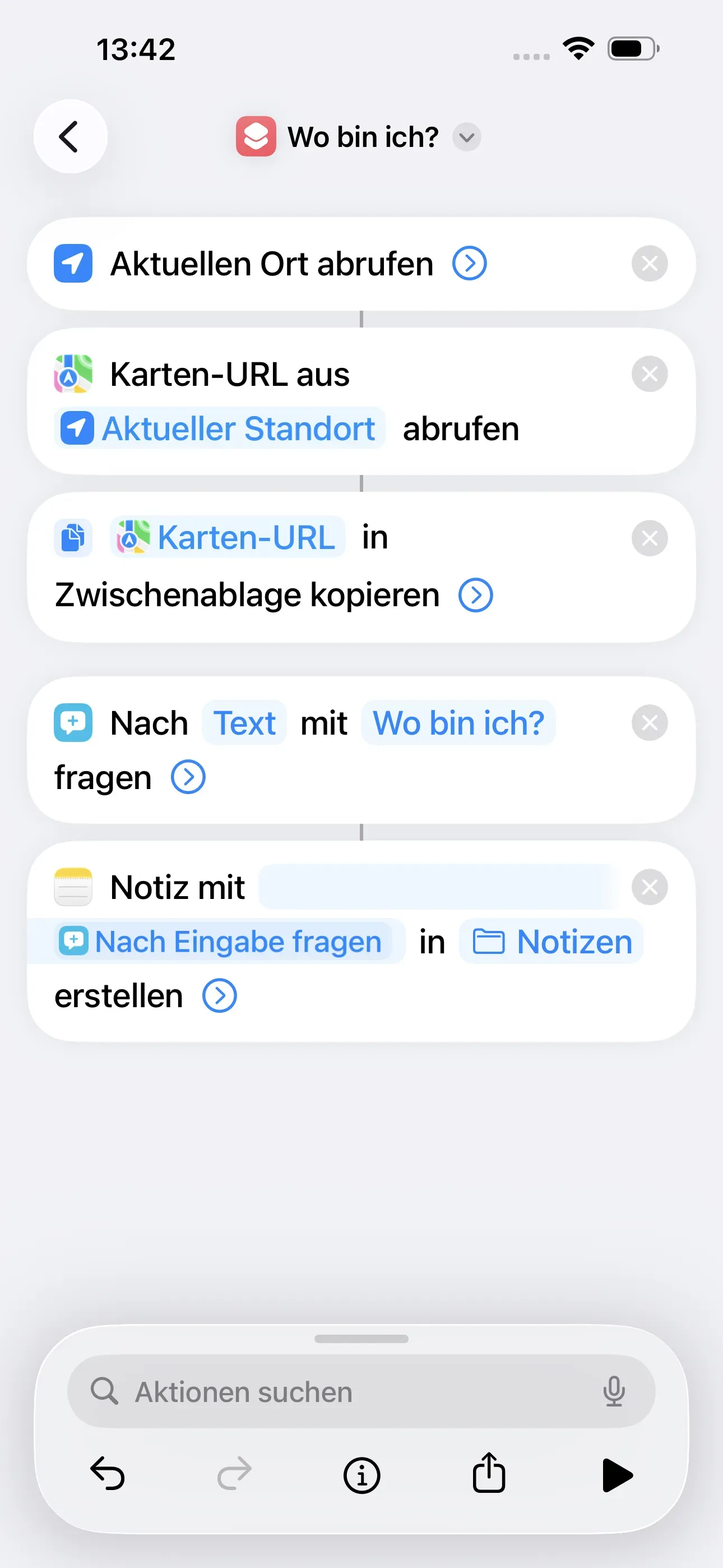Select the location arrow icon in 'Aktuellen Ort abrufen'
Image resolution: width=723 pixels, height=1568 pixels.
[x=72, y=263]
